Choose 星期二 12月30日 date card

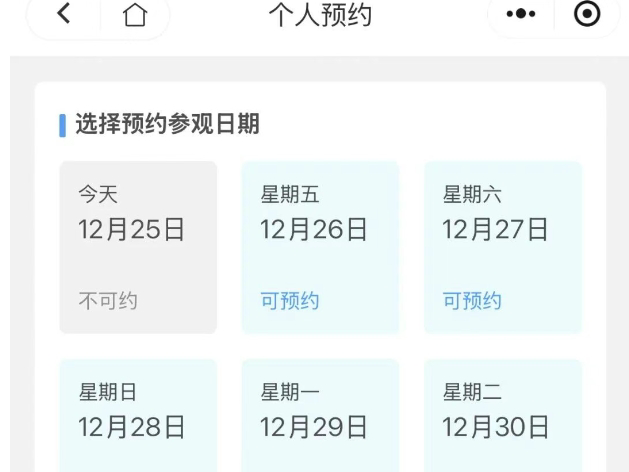click(x=502, y=415)
